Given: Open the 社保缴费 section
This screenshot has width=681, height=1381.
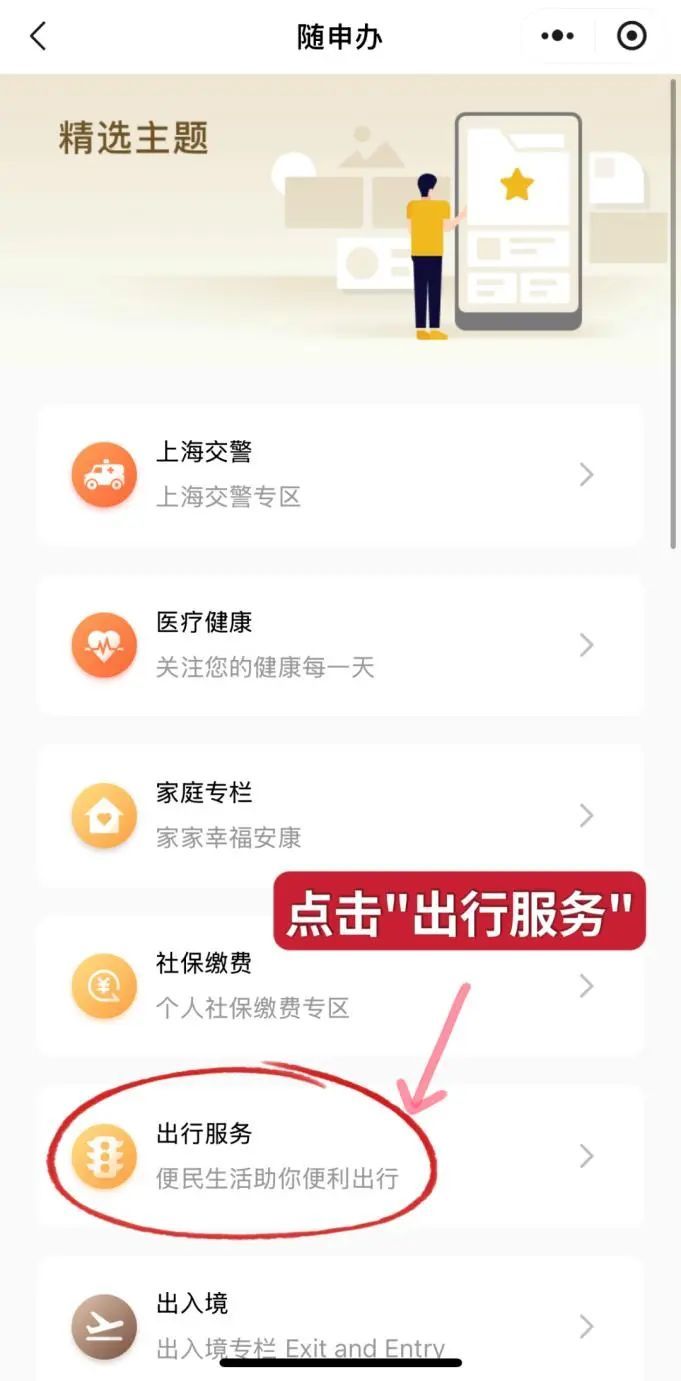Looking at the screenshot, I should coord(340,986).
